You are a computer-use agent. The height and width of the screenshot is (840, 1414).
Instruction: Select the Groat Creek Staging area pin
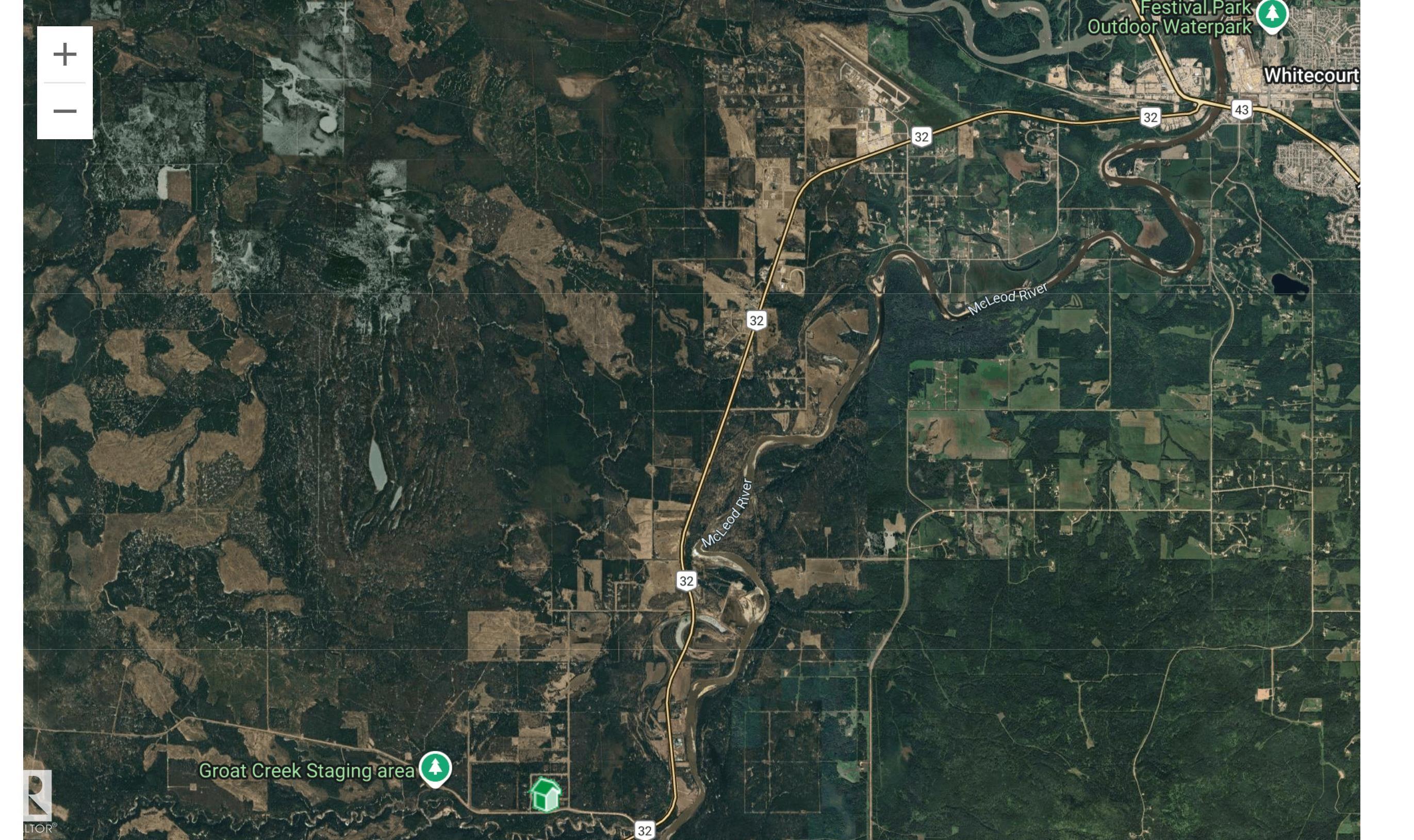(x=435, y=768)
